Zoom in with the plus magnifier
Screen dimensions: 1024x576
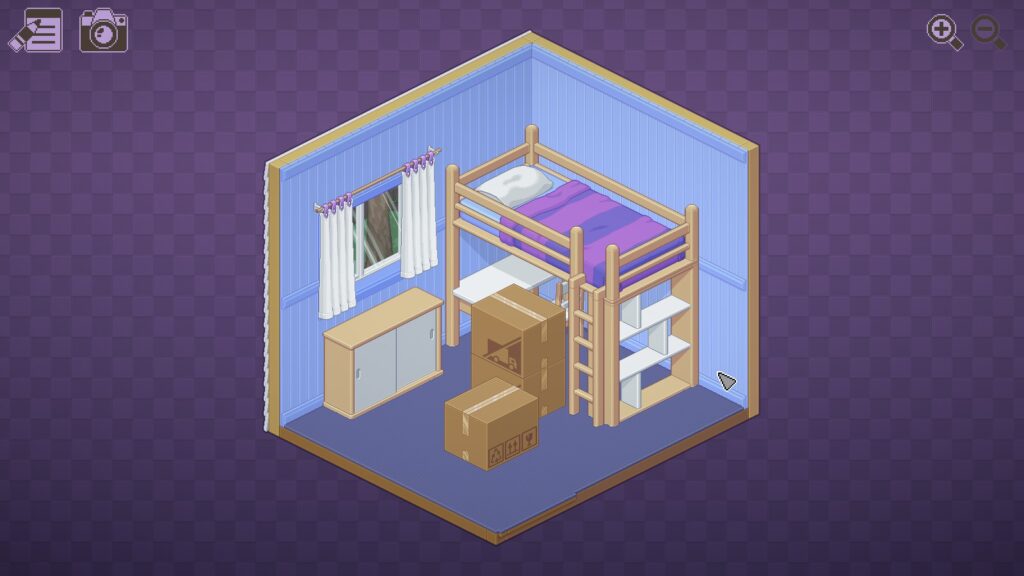point(943,31)
